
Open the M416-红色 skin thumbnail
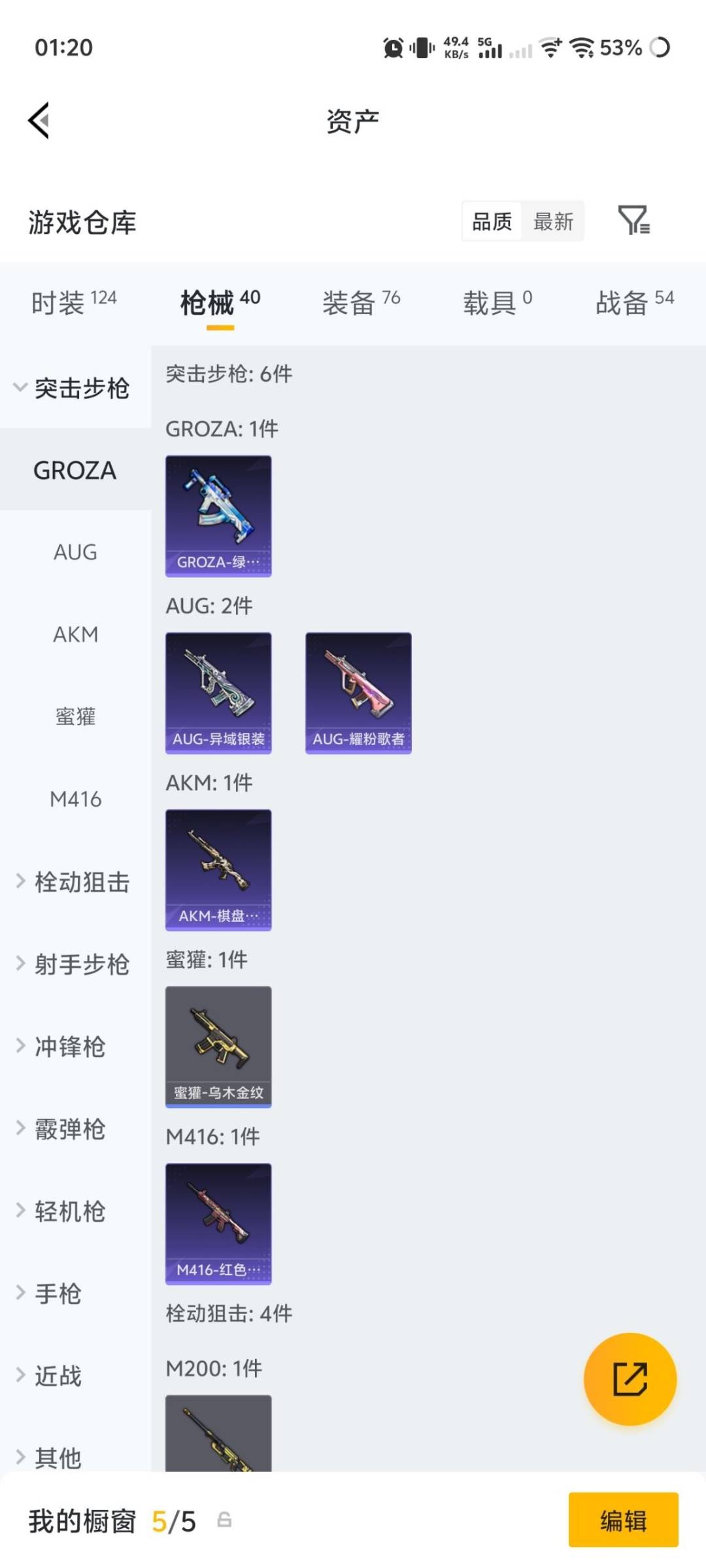tap(218, 1223)
